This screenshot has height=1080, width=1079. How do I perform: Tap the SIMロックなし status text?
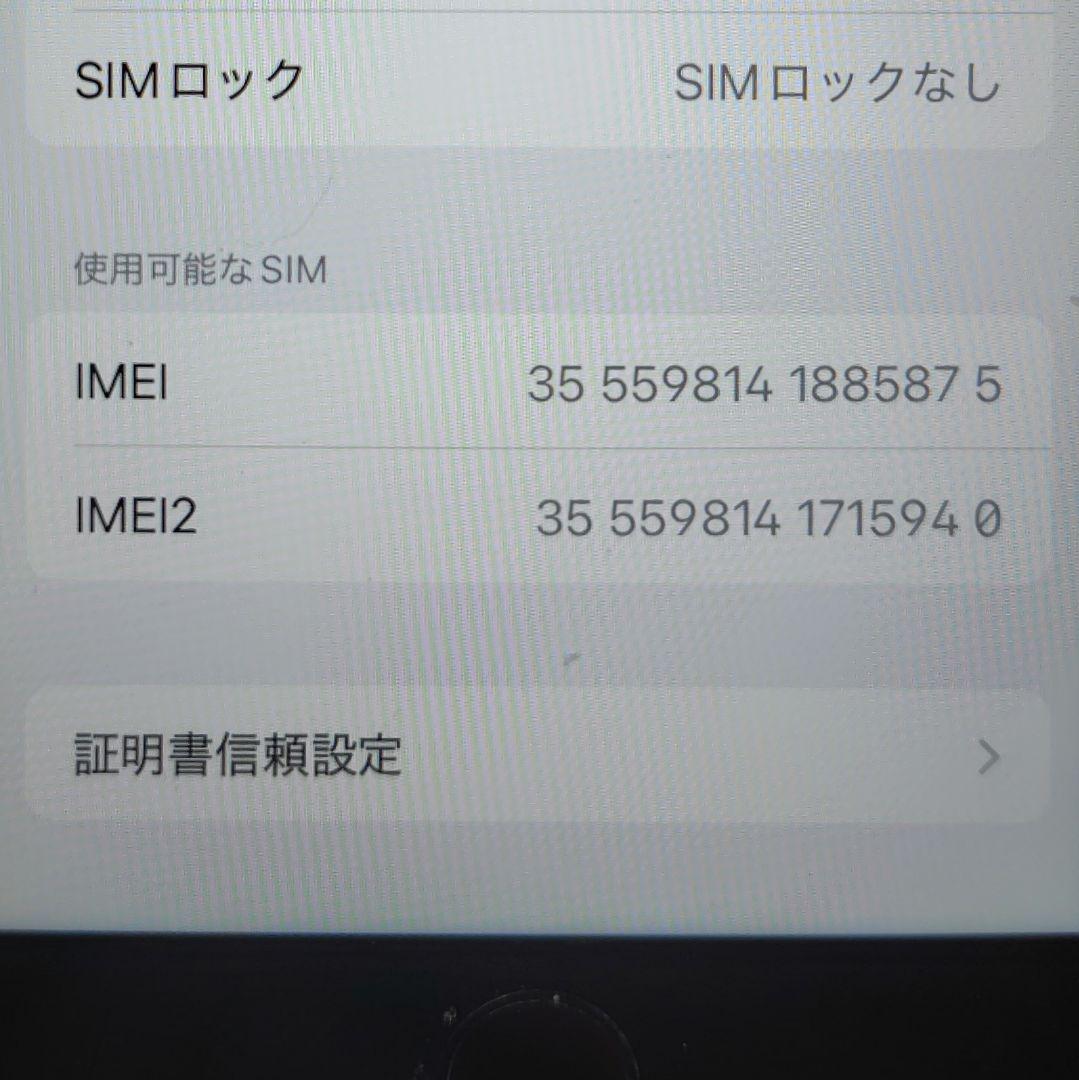[840, 85]
